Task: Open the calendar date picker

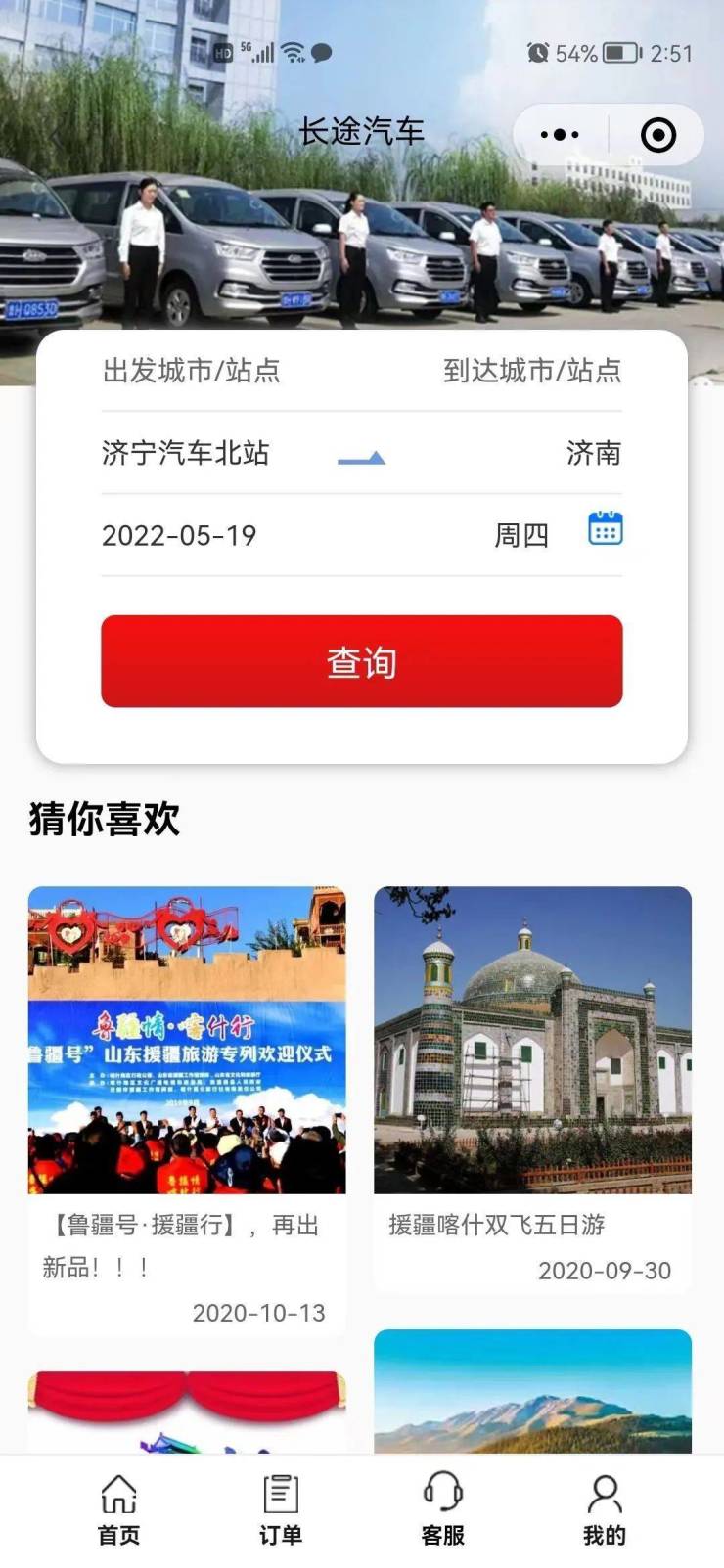Action: (x=605, y=529)
